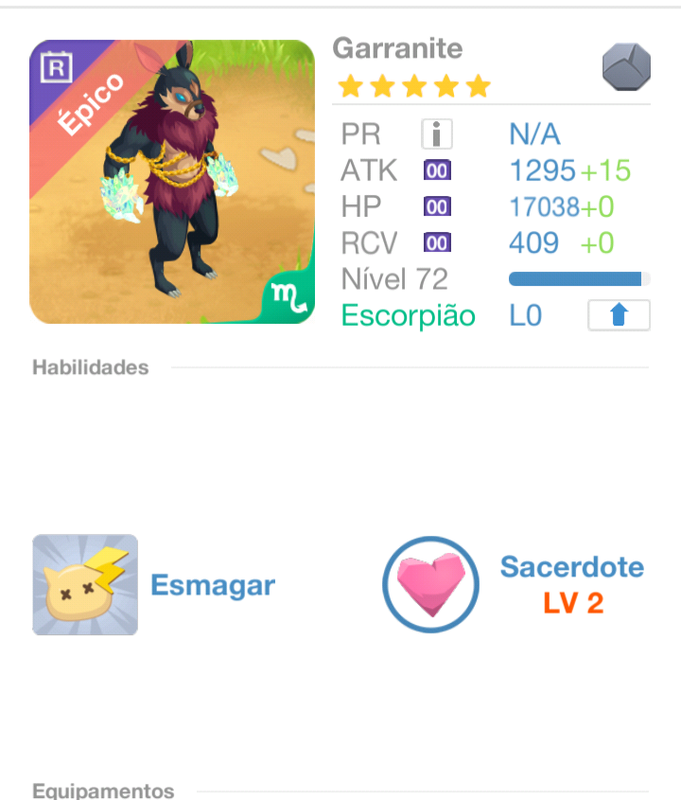View the Garranite creature image
Image resolution: width=681 pixels, height=800 pixels.
pyautogui.click(x=172, y=182)
